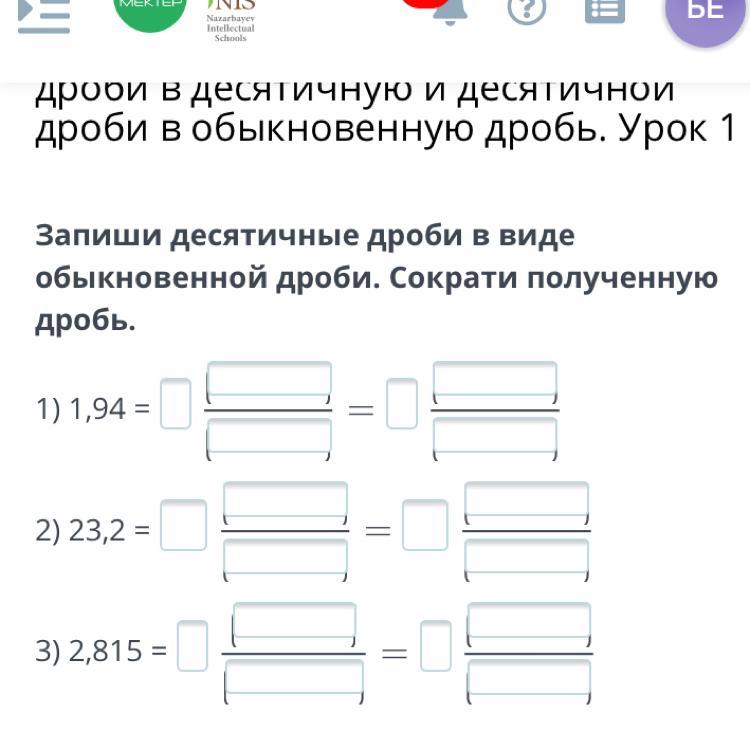Open the notifications bell
Viewport: 750px width, 750px height.
450,10
